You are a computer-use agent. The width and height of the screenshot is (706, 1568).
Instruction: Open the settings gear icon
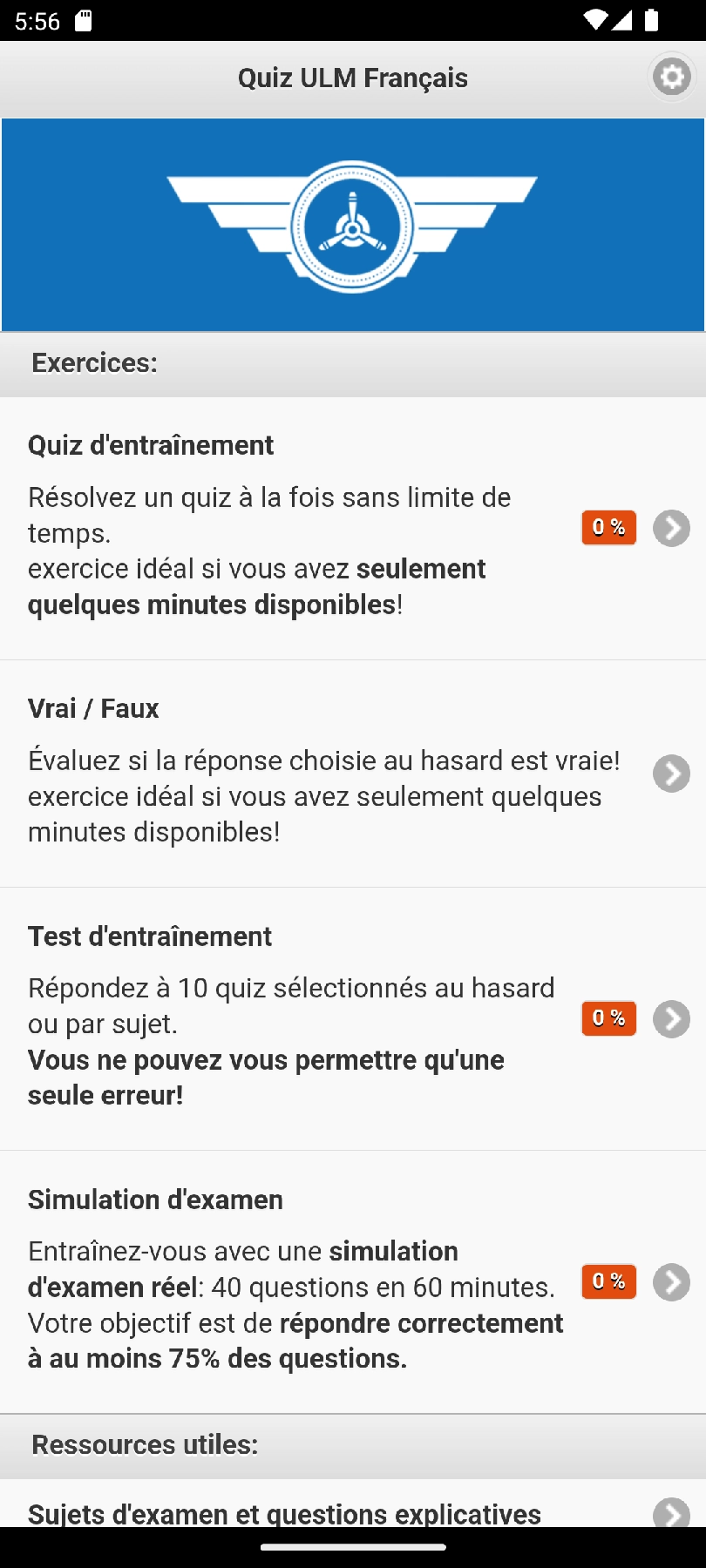[x=671, y=78]
